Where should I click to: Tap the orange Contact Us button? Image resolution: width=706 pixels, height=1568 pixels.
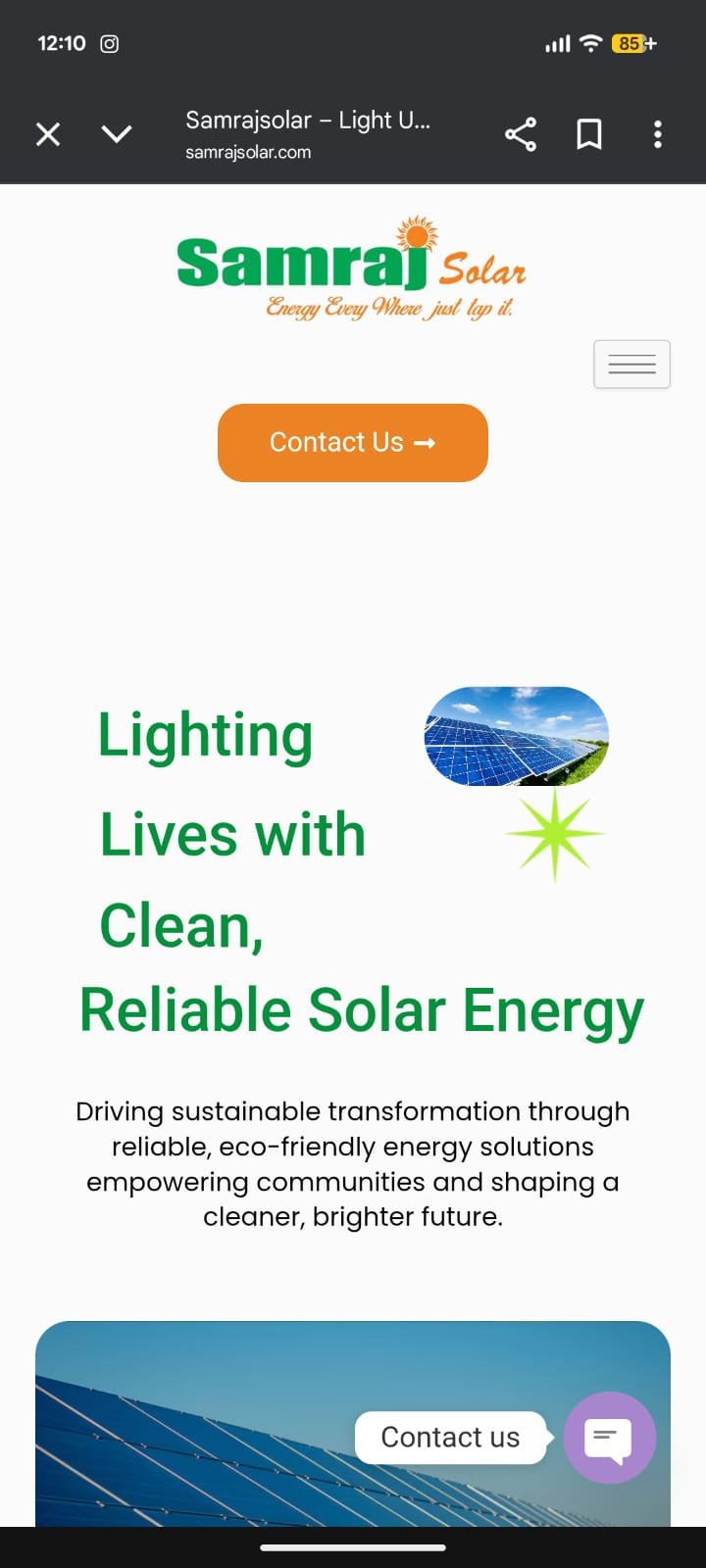(x=353, y=443)
